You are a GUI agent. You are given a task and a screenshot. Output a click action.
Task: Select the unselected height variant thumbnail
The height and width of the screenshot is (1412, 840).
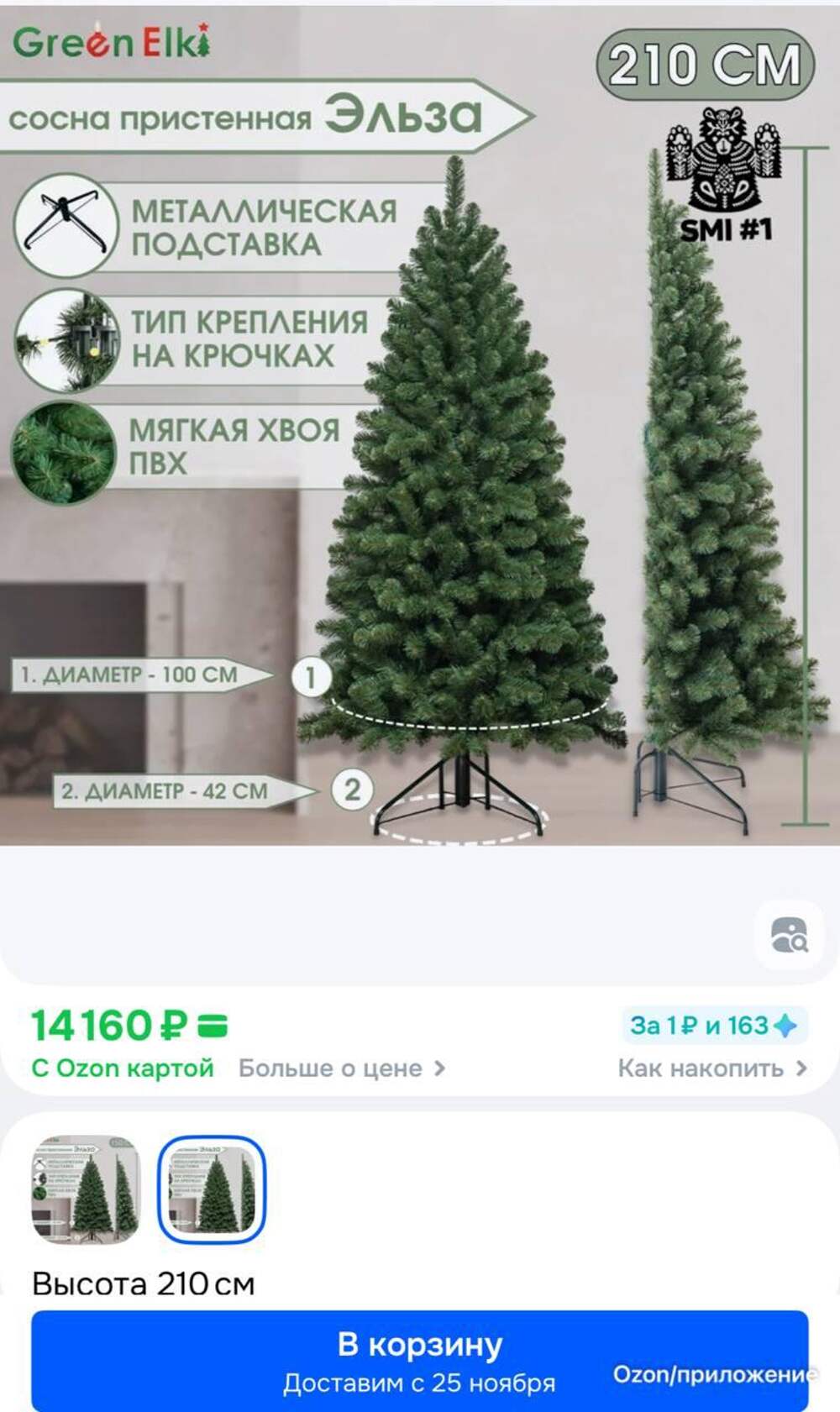tap(86, 1189)
